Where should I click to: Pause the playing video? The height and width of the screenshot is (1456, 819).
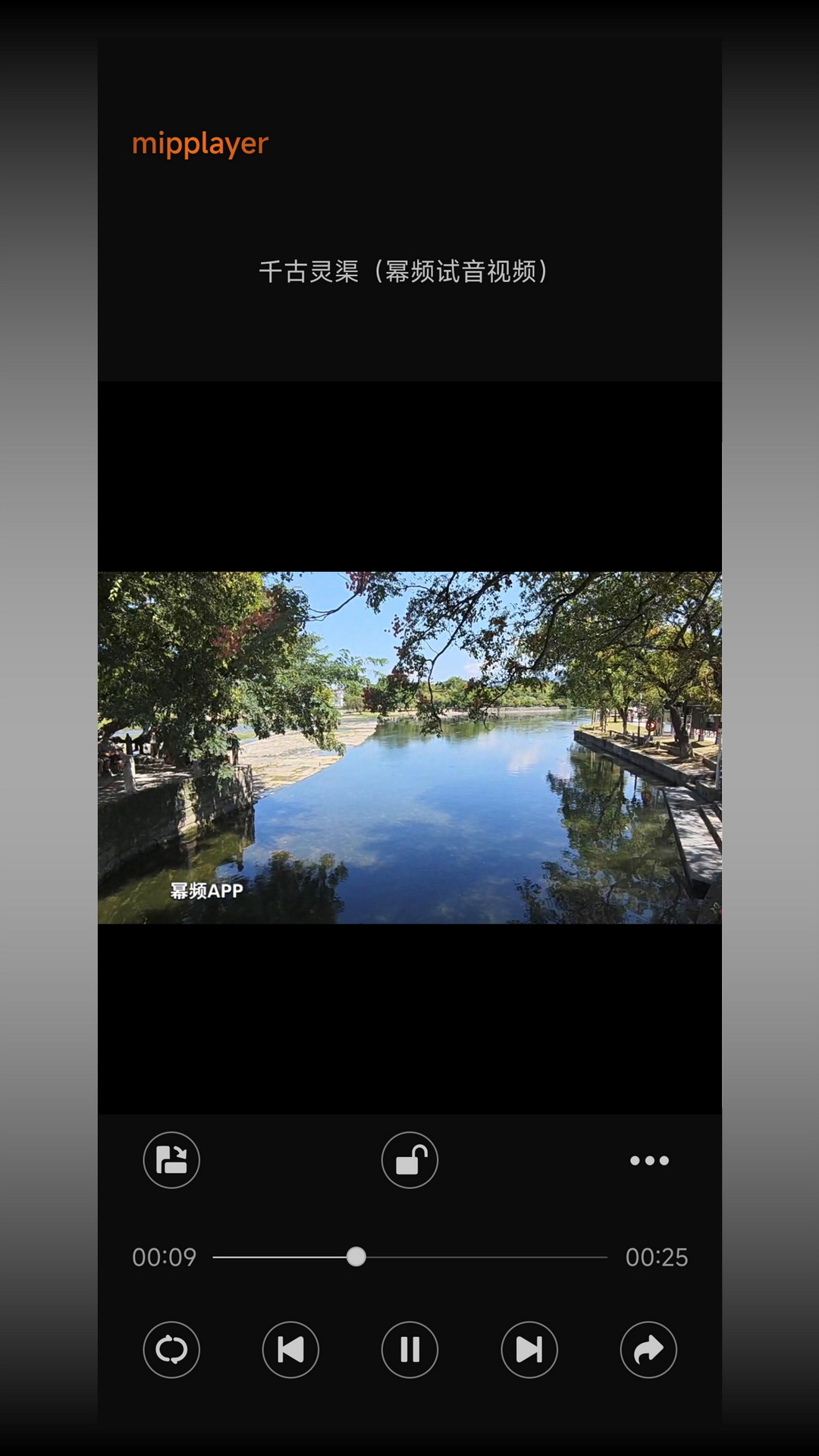(x=409, y=1350)
